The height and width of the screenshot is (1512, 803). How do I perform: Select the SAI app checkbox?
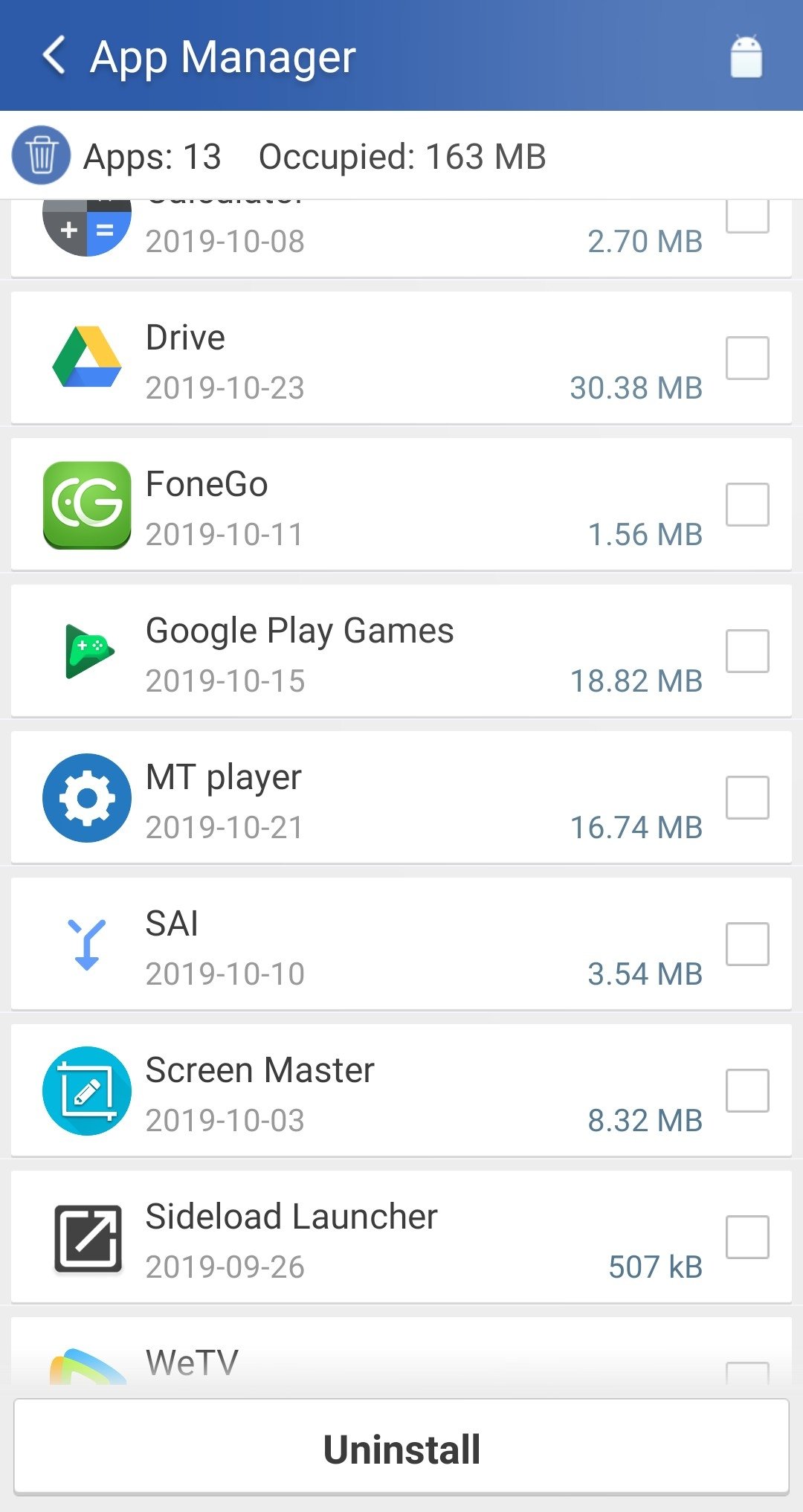[747, 944]
